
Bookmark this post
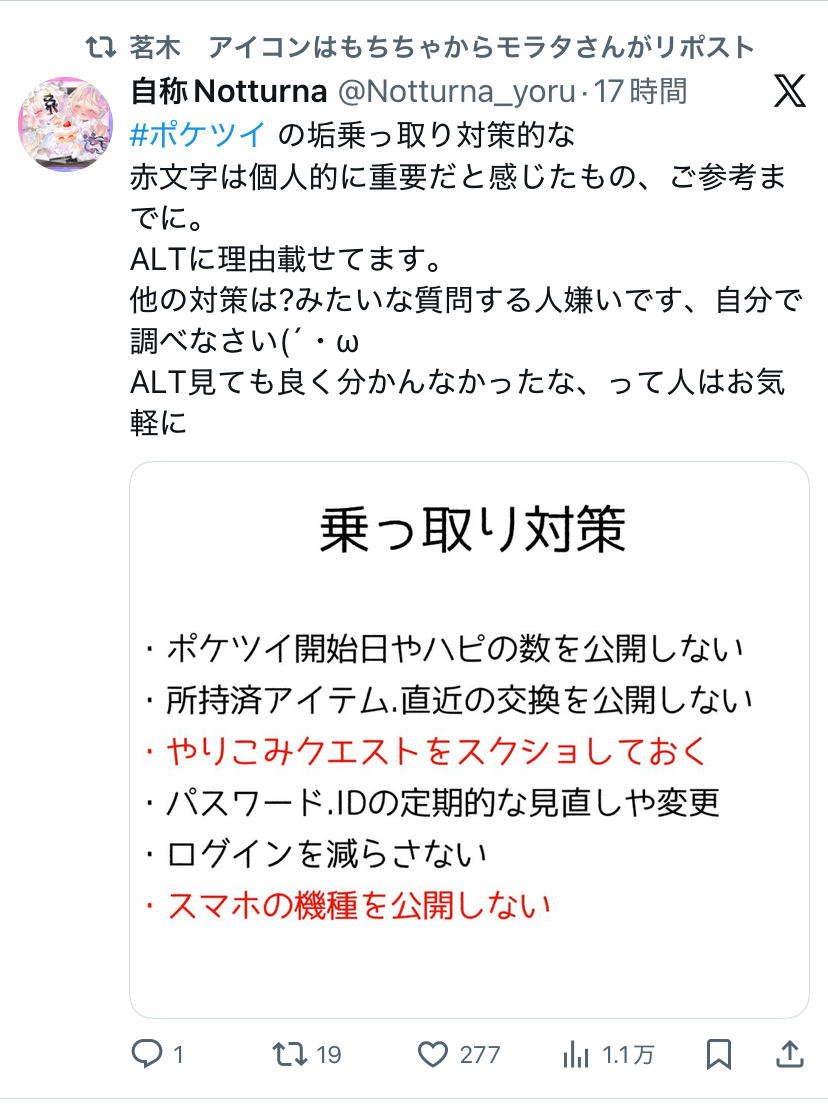719,1054
